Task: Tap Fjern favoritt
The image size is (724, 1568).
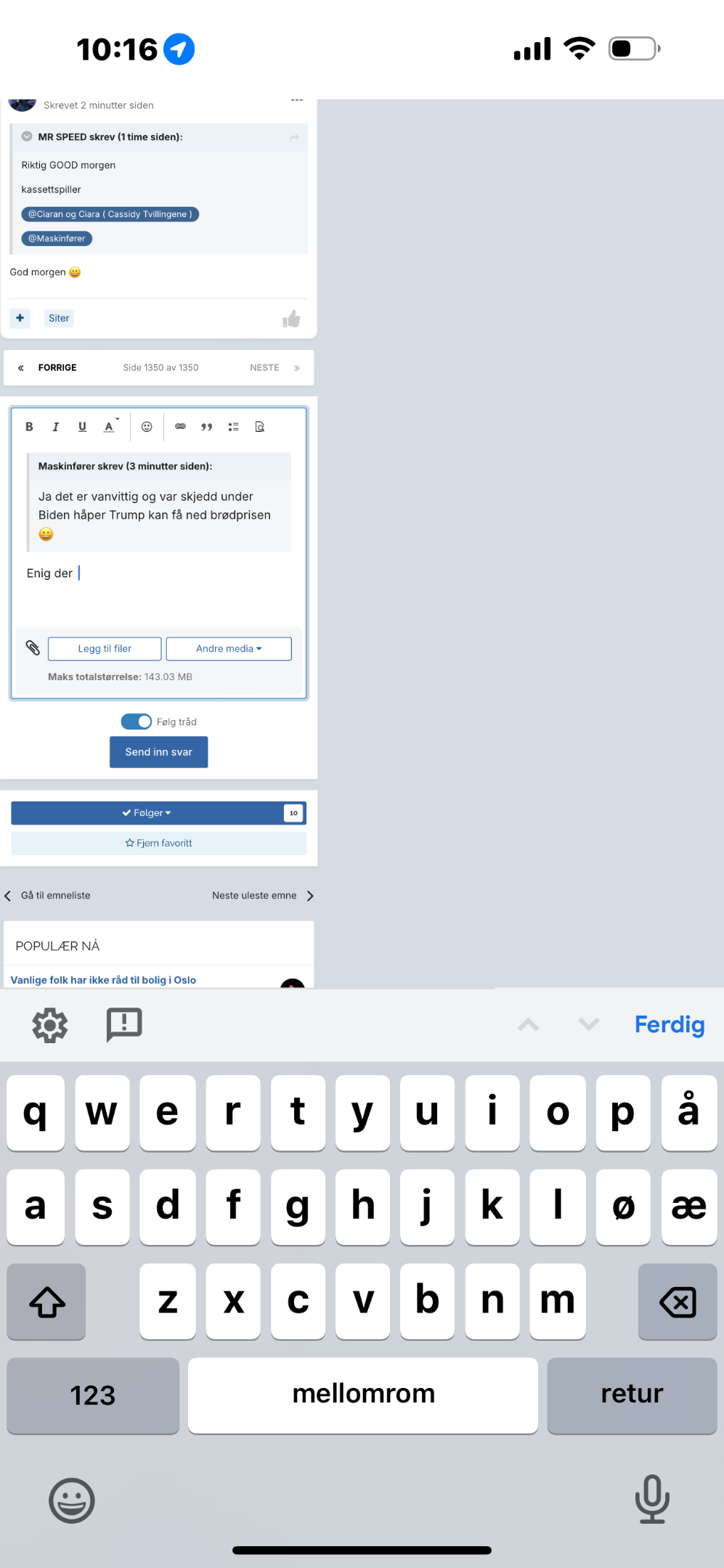Action: [159, 843]
